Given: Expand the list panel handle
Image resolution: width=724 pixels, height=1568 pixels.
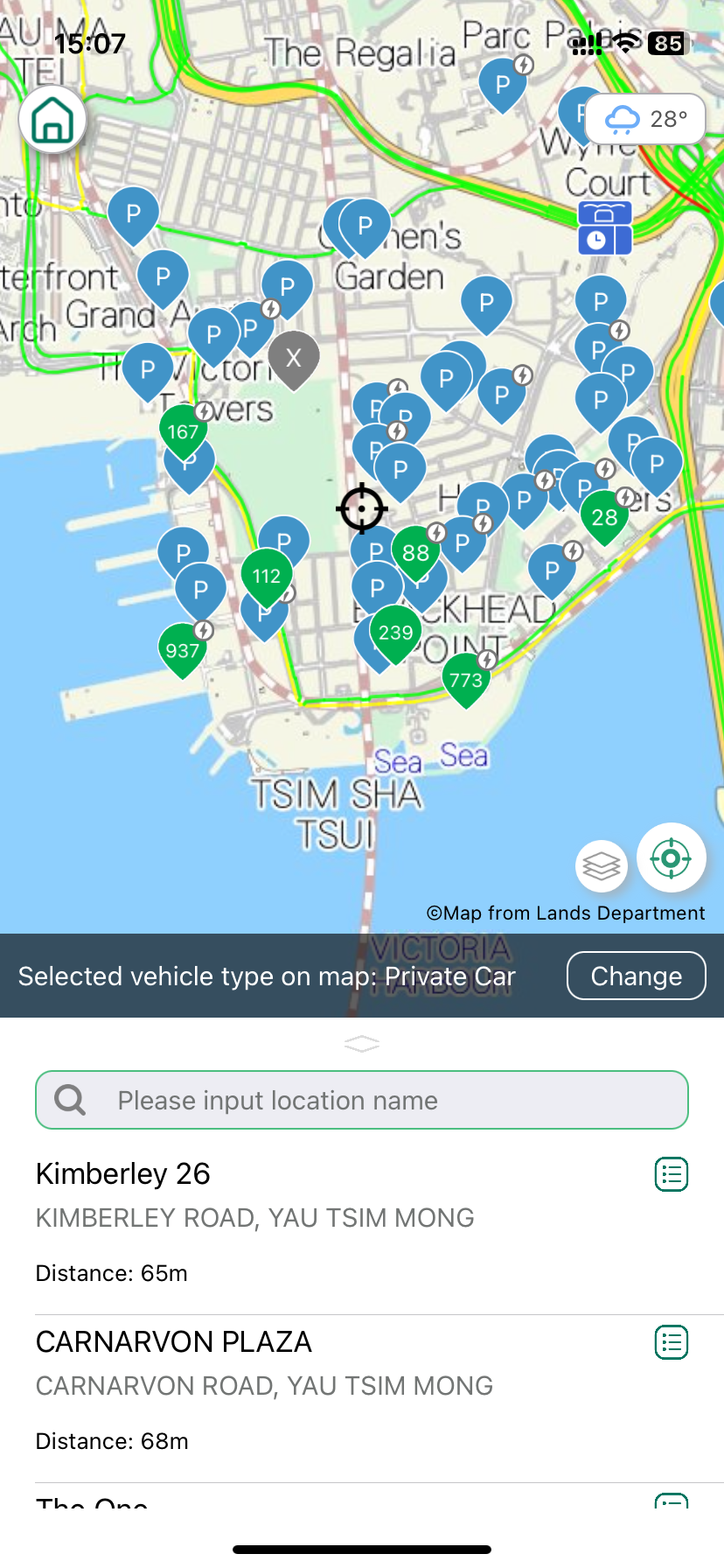Looking at the screenshot, I should [362, 1043].
